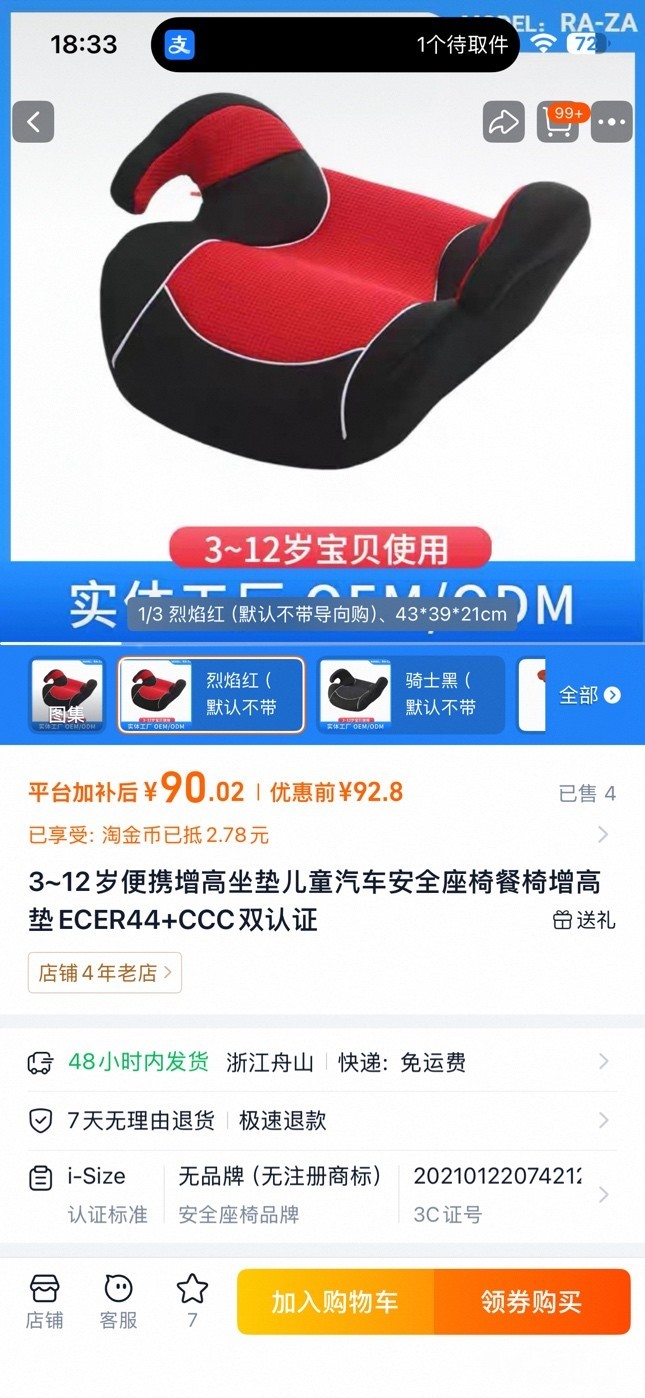Share this product listing

(x=504, y=122)
